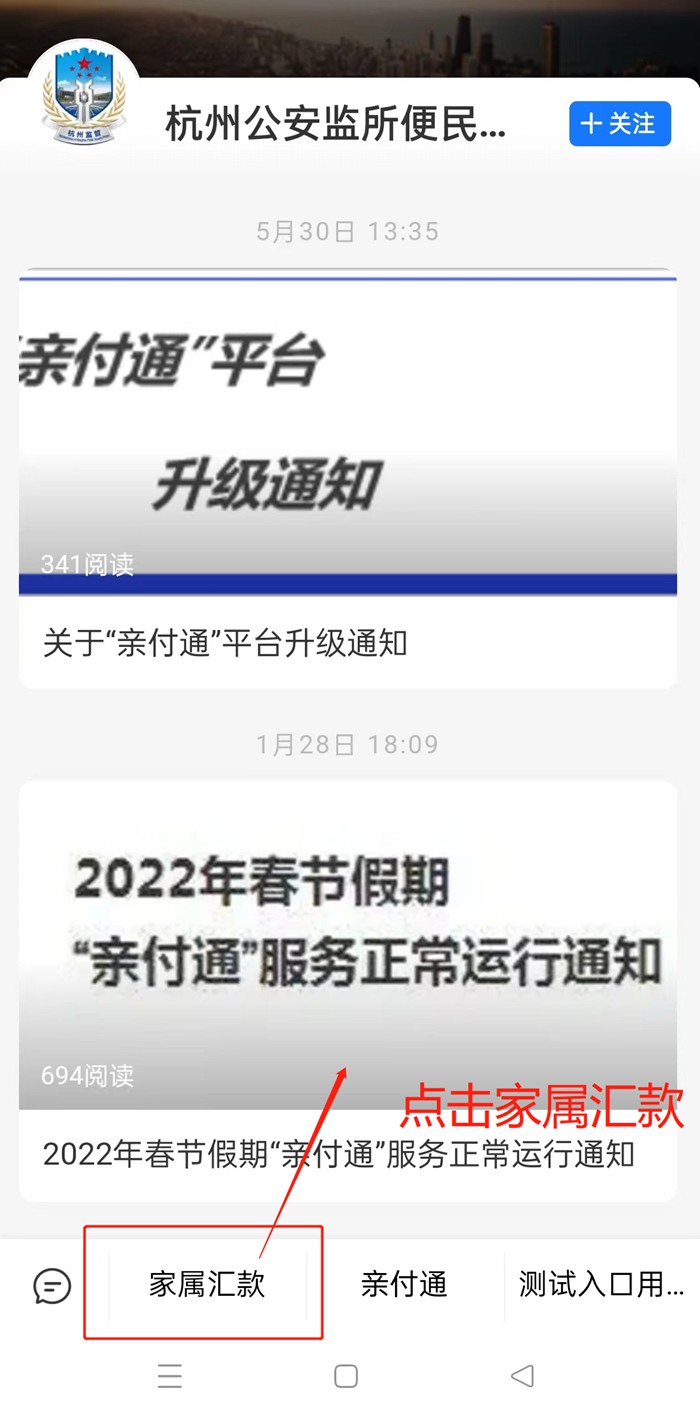Follow the account with 关注 button

[x=619, y=124]
